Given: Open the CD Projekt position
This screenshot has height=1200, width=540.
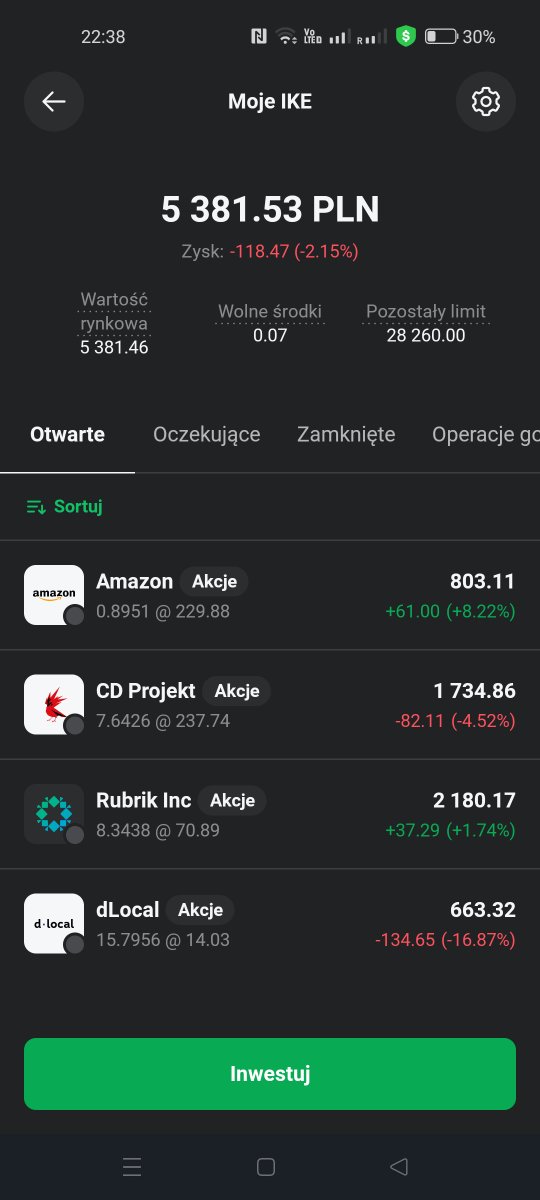Looking at the screenshot, I should [270, 705].
